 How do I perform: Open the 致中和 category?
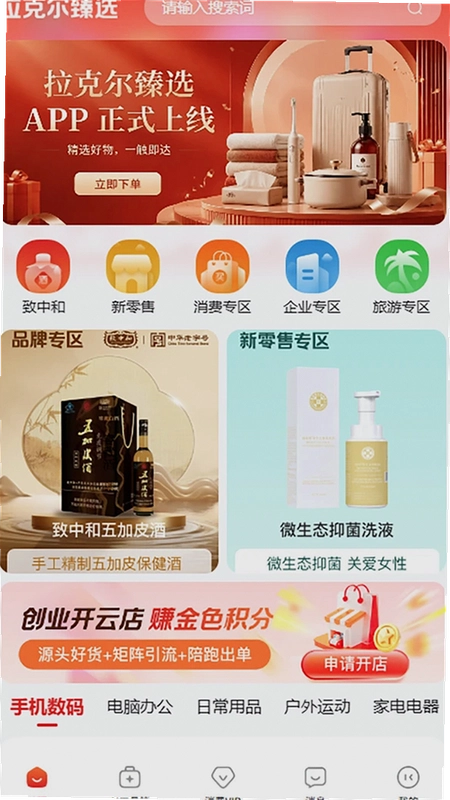43,277
